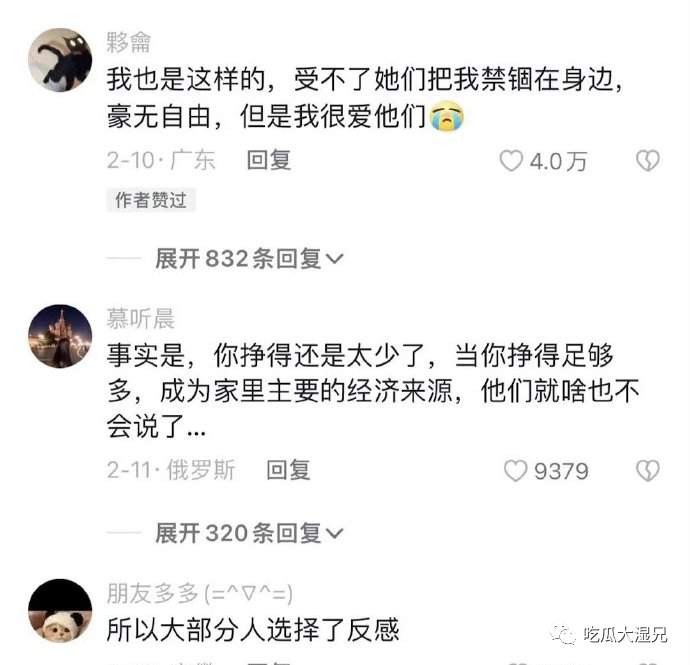The image size is (690, 665).
Task: Expand the 320 replies
Action: coord(249,534)
